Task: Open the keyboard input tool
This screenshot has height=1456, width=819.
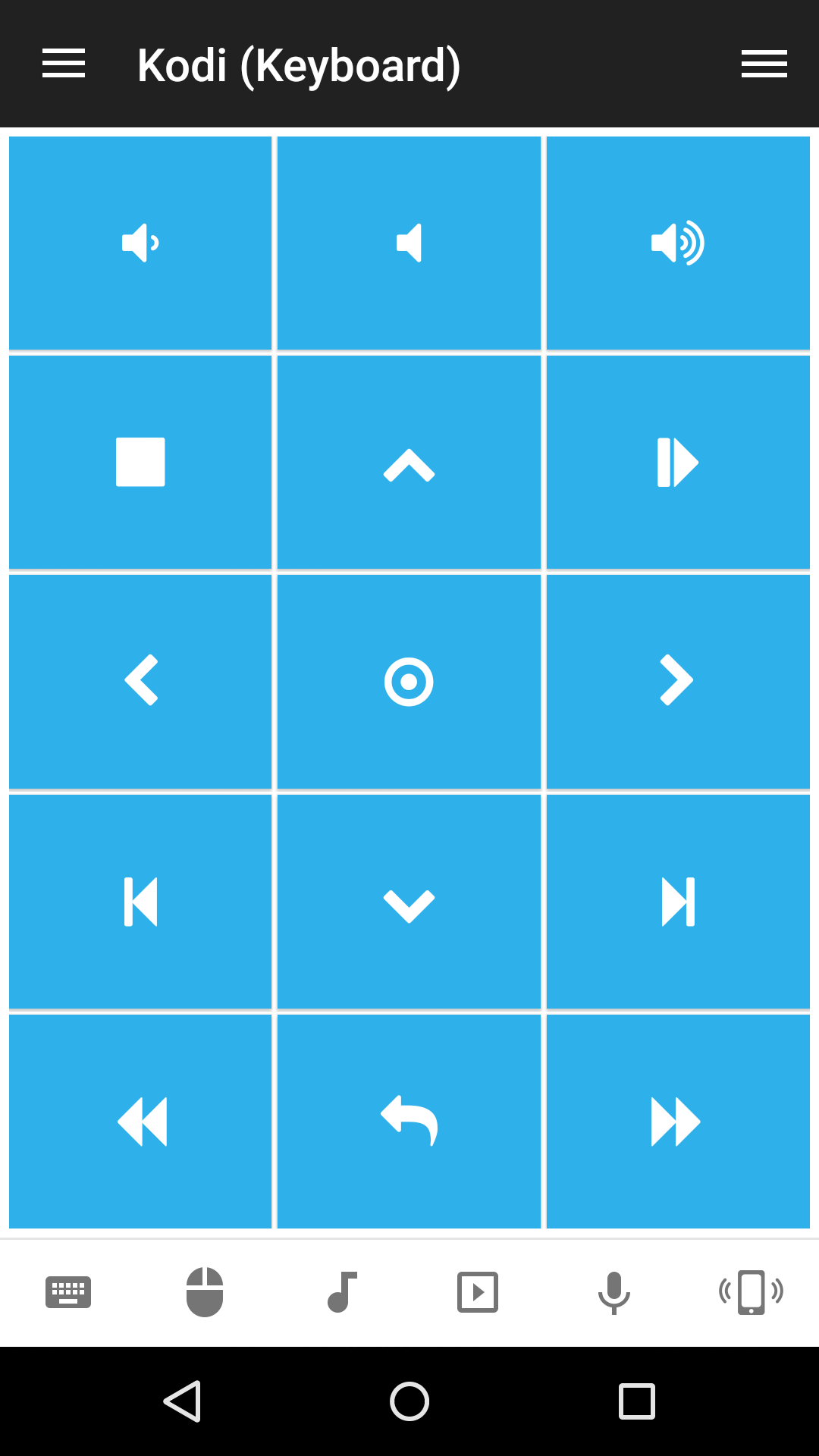Action: point(68,1292)
